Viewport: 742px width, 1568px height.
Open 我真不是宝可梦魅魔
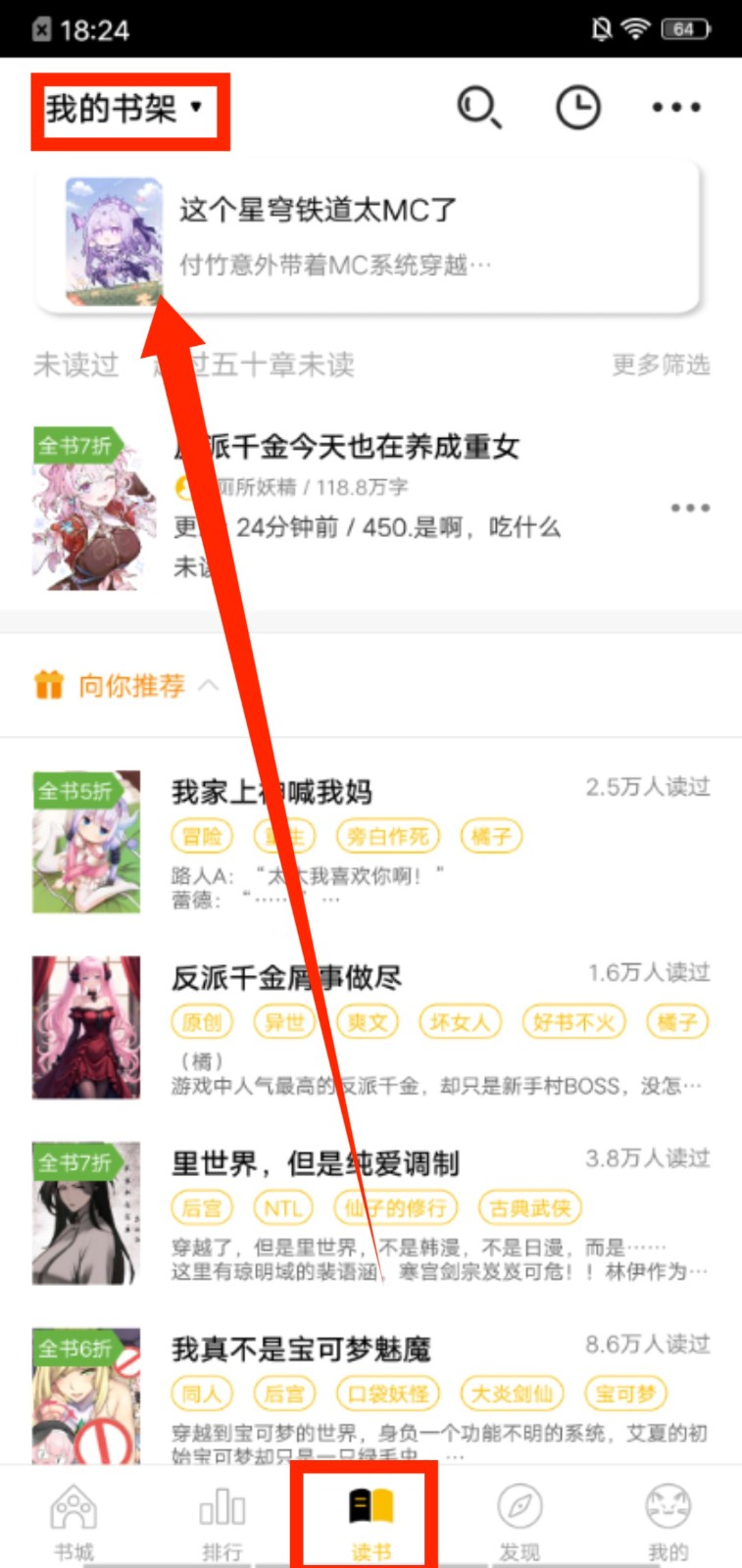(301, 1349)
